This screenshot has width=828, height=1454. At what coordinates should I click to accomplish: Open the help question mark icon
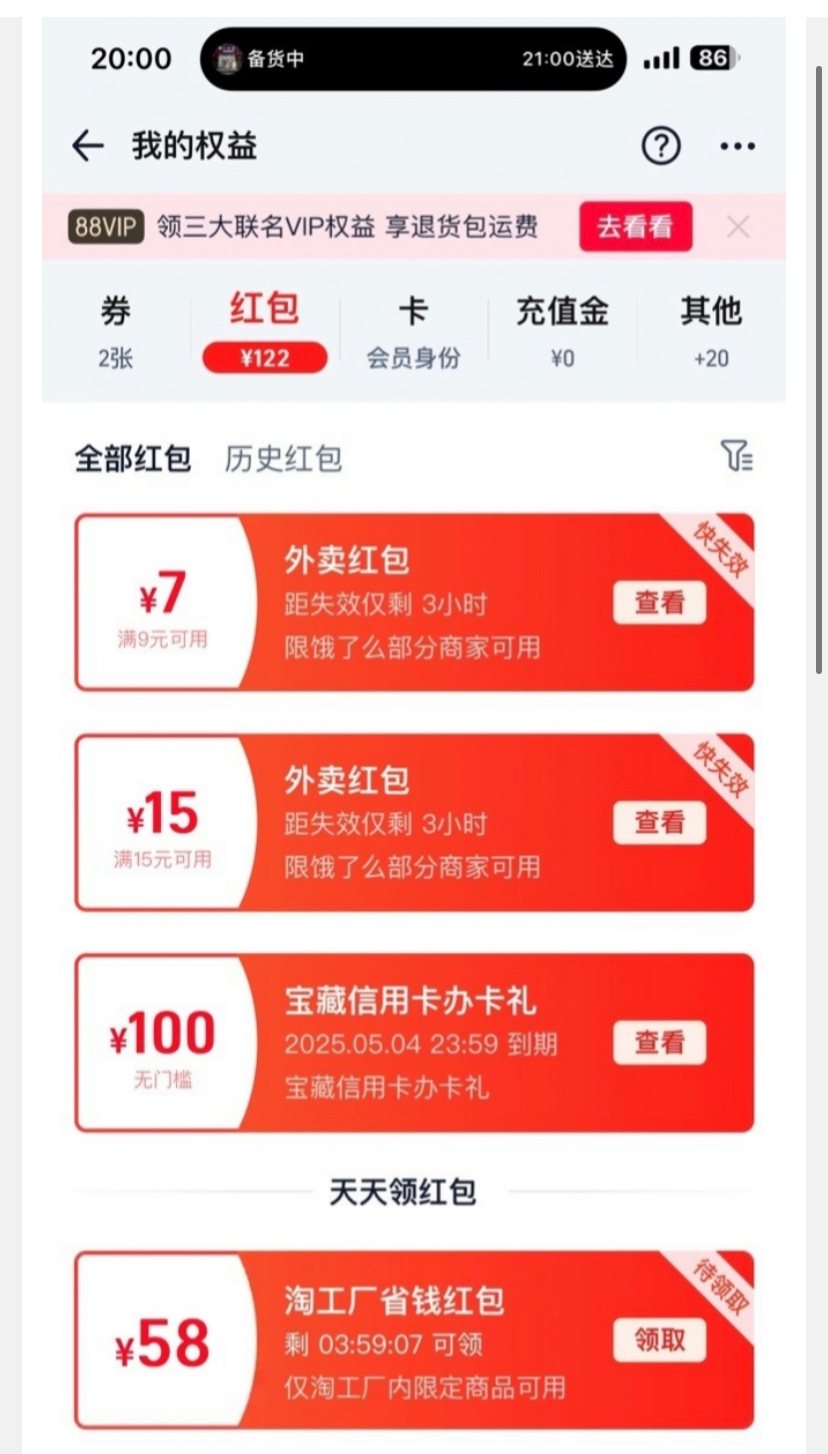coord(660,147)
